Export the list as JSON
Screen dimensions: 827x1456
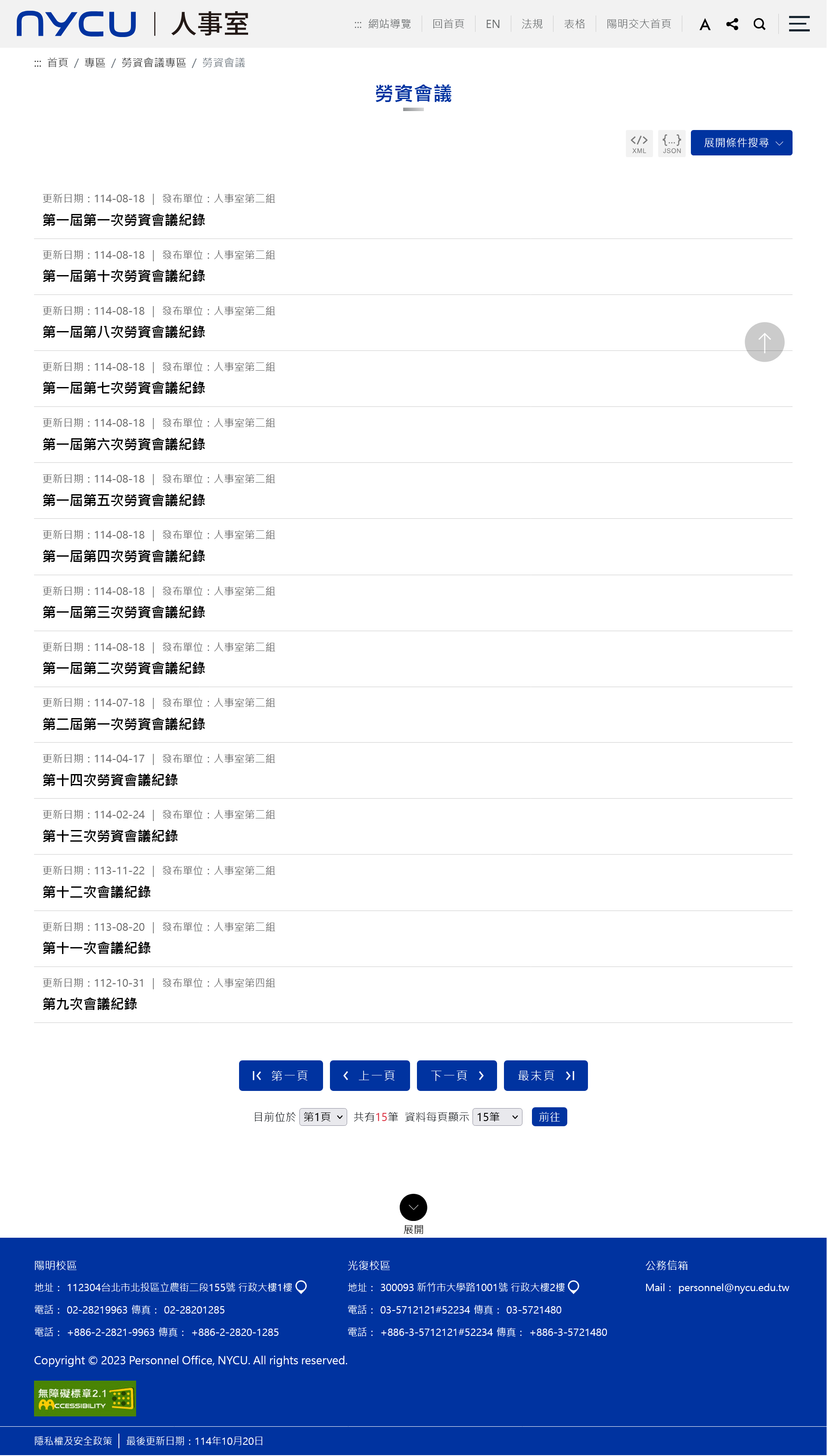tap(672, 143)
